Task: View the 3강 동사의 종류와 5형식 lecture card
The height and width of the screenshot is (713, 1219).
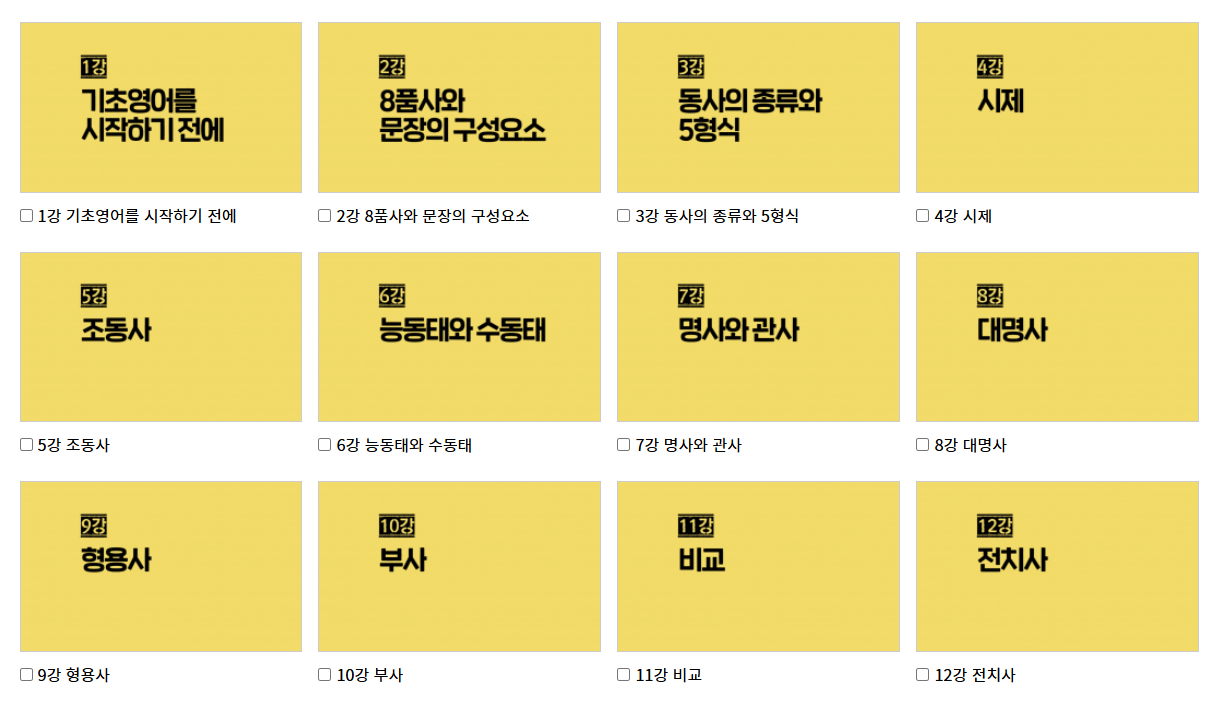Action: [x=758, y=107]
